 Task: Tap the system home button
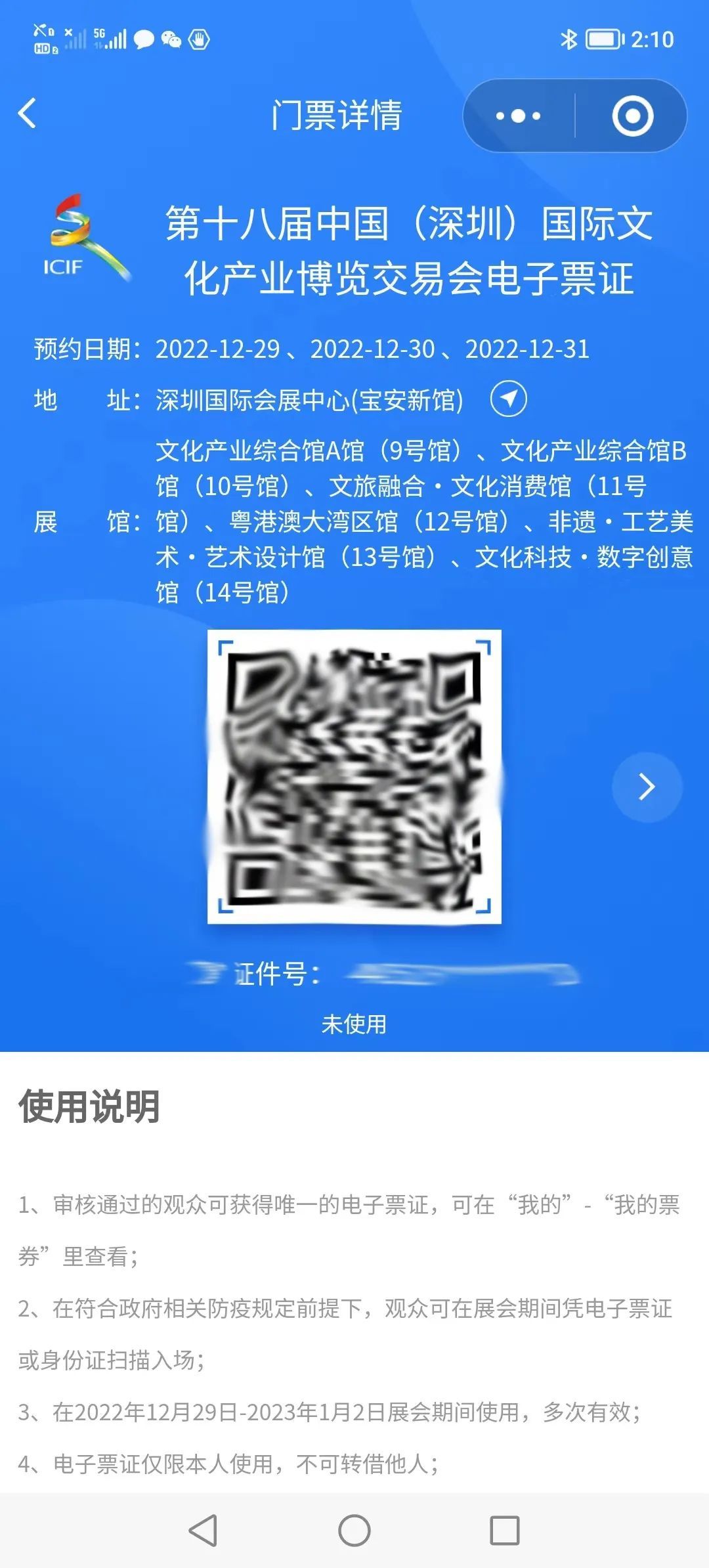tap(354, 1530)
